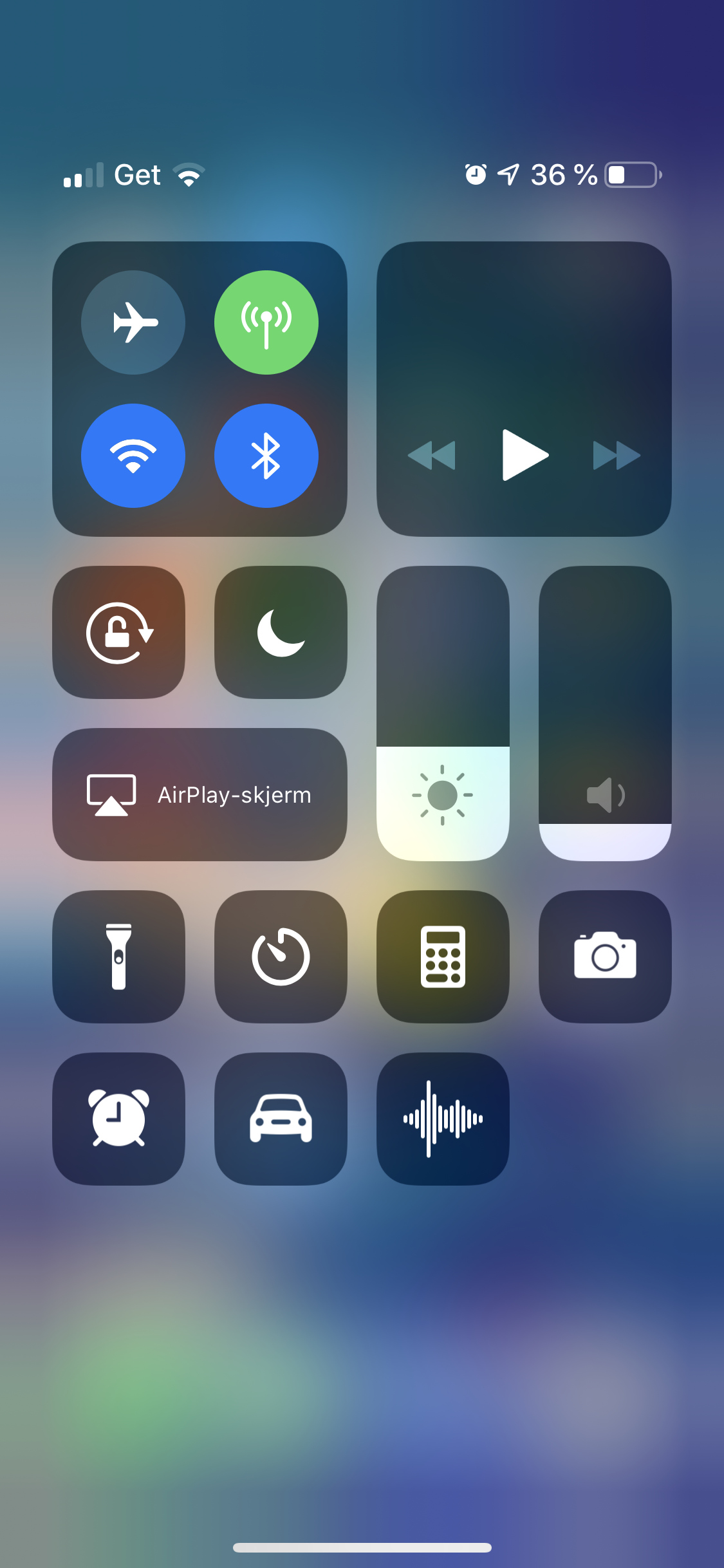Turn off cellular data

point(266,322)
